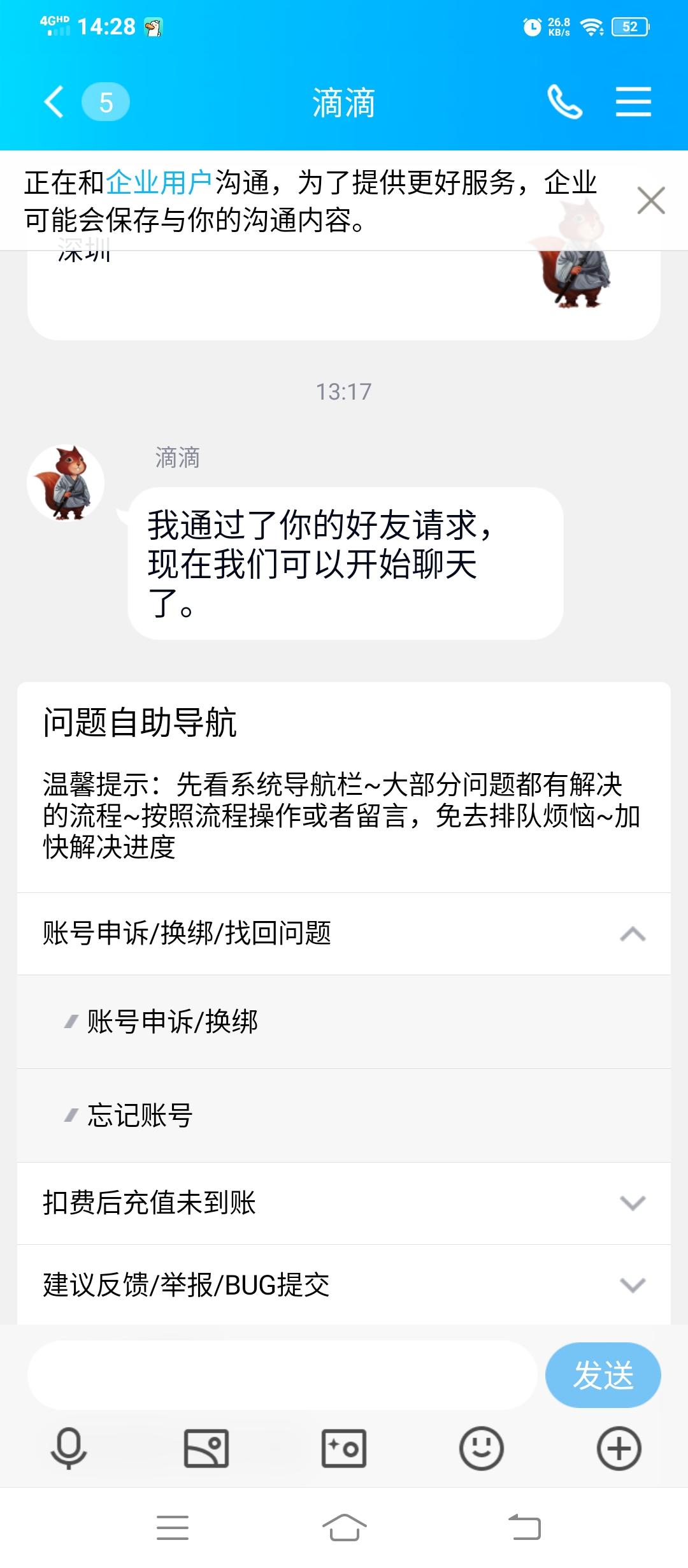The height and width of the screenshot is (1568, 688).
Task: Open the system recent apps menu
Action: click(172, 1528)
